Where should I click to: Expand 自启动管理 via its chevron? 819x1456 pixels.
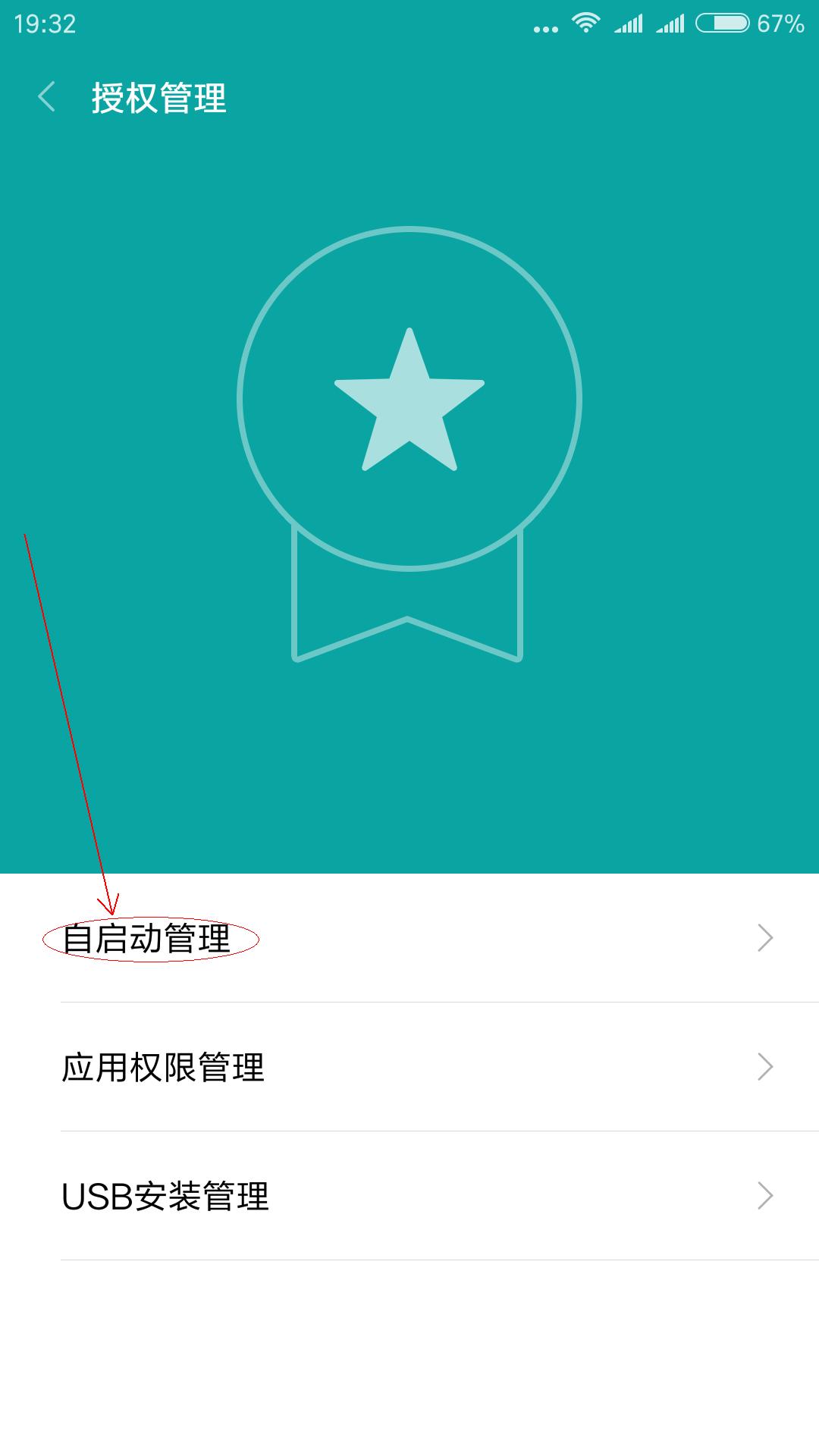(766, 939)
